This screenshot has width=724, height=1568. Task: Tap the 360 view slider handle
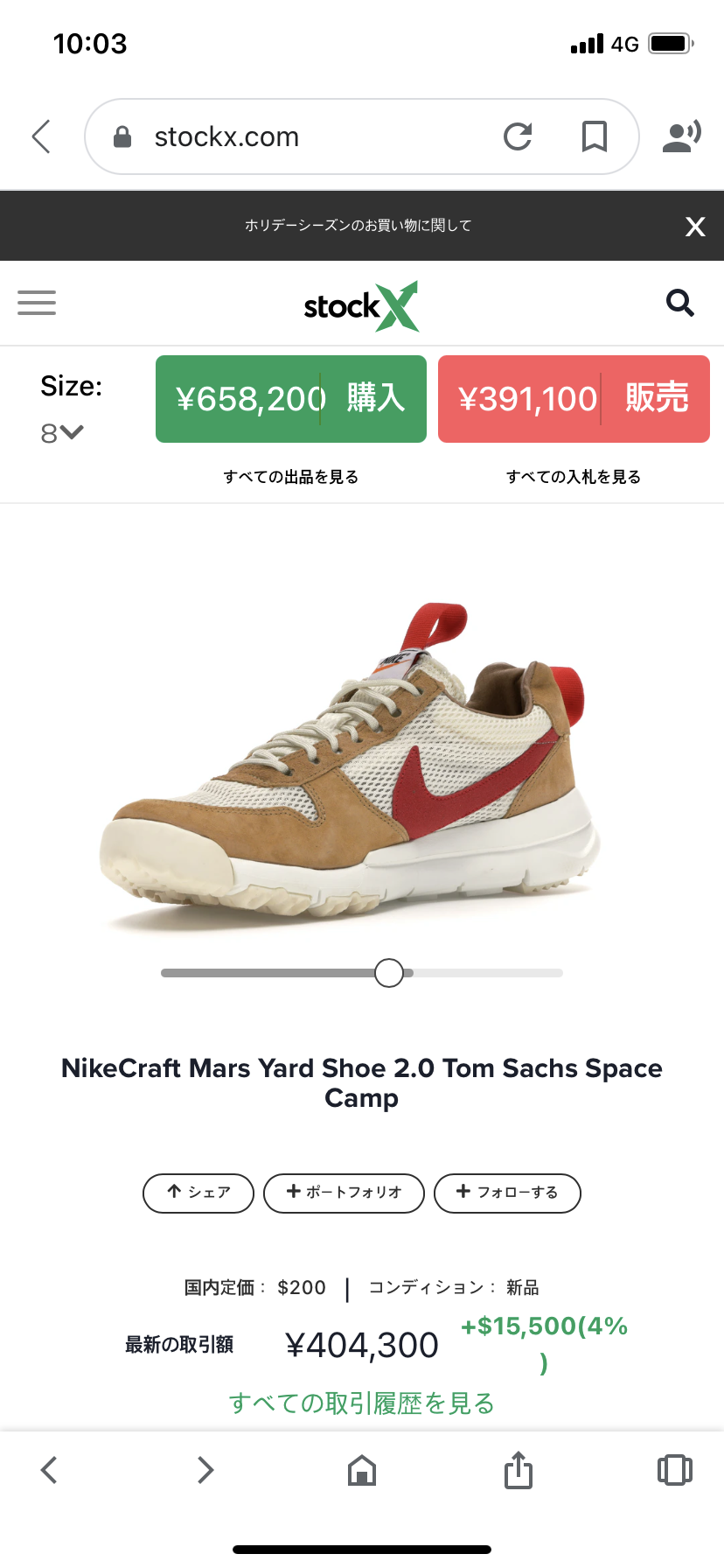coord(389,973)
